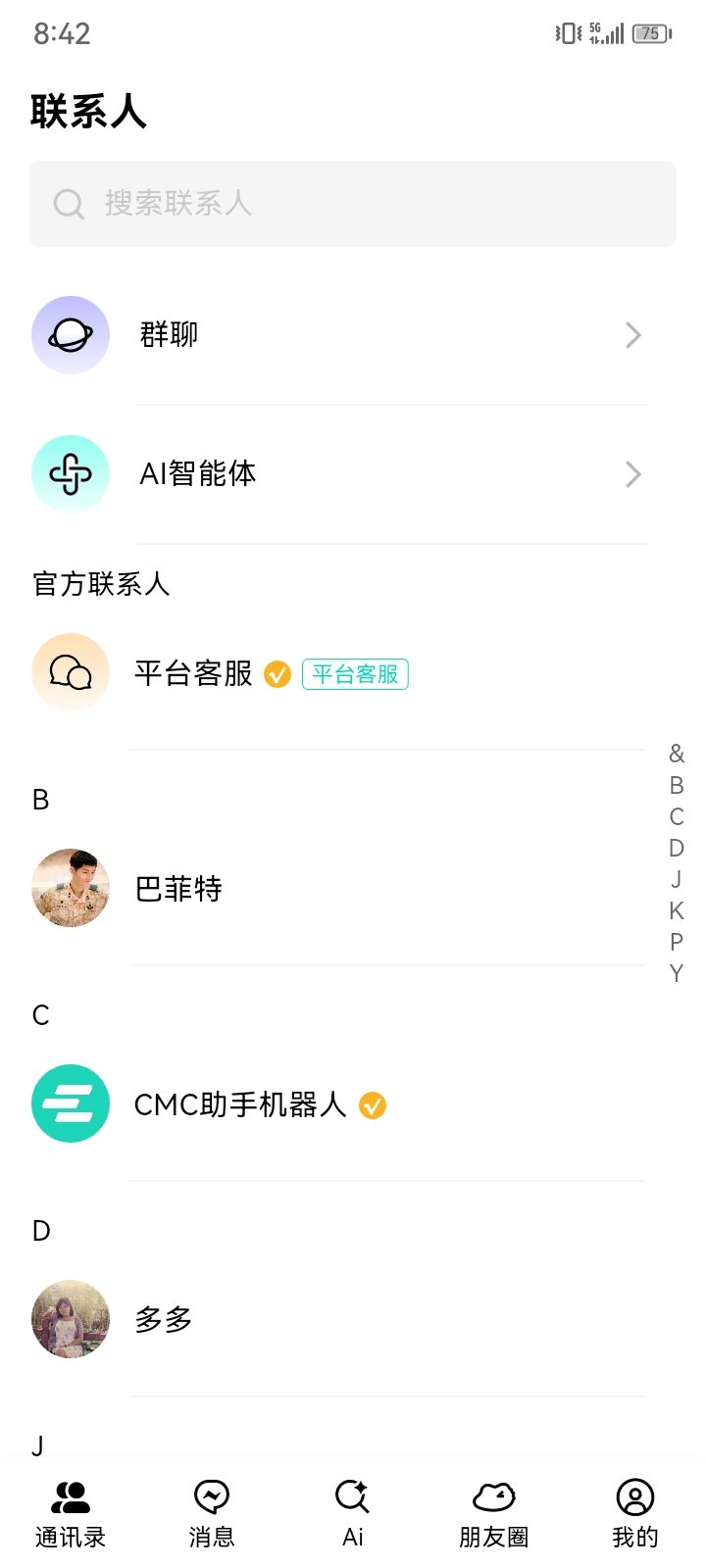
Task: Click the AI智能体 icon
Action: pyautogui.click(x=70, y=473)
